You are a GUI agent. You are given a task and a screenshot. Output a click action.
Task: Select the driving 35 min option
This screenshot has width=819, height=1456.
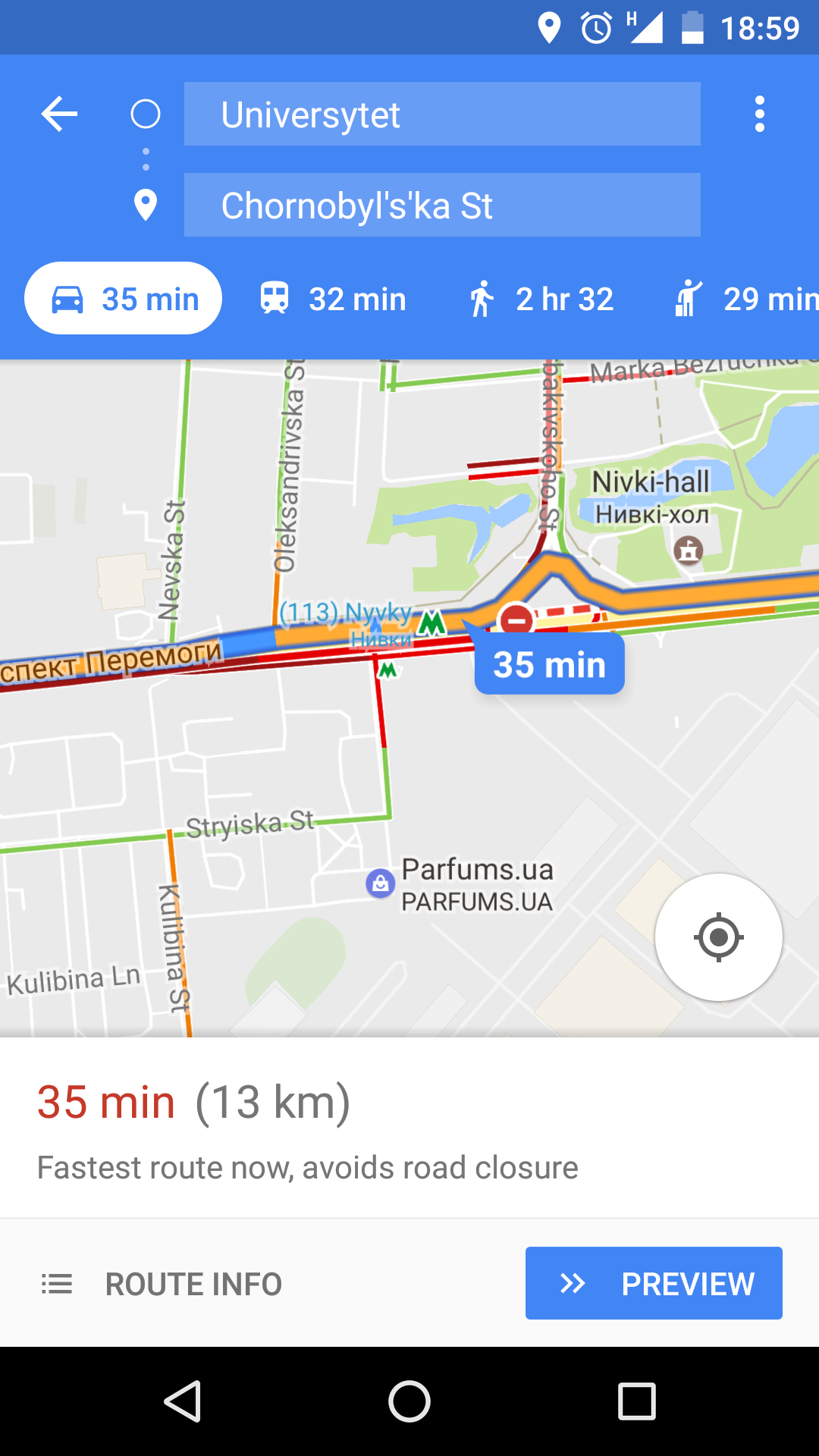click(124, 299)
